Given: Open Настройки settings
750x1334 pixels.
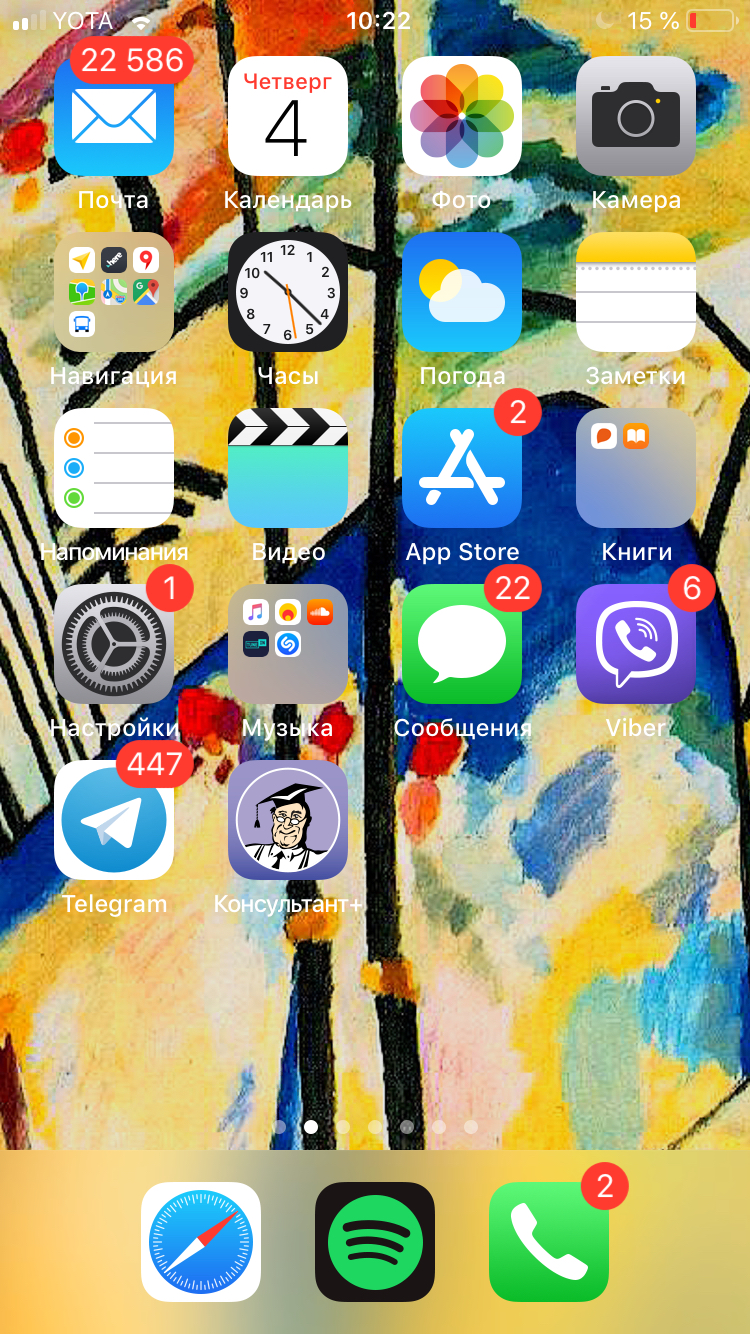Looking at the screenshot, I should (x=114, y=644).
